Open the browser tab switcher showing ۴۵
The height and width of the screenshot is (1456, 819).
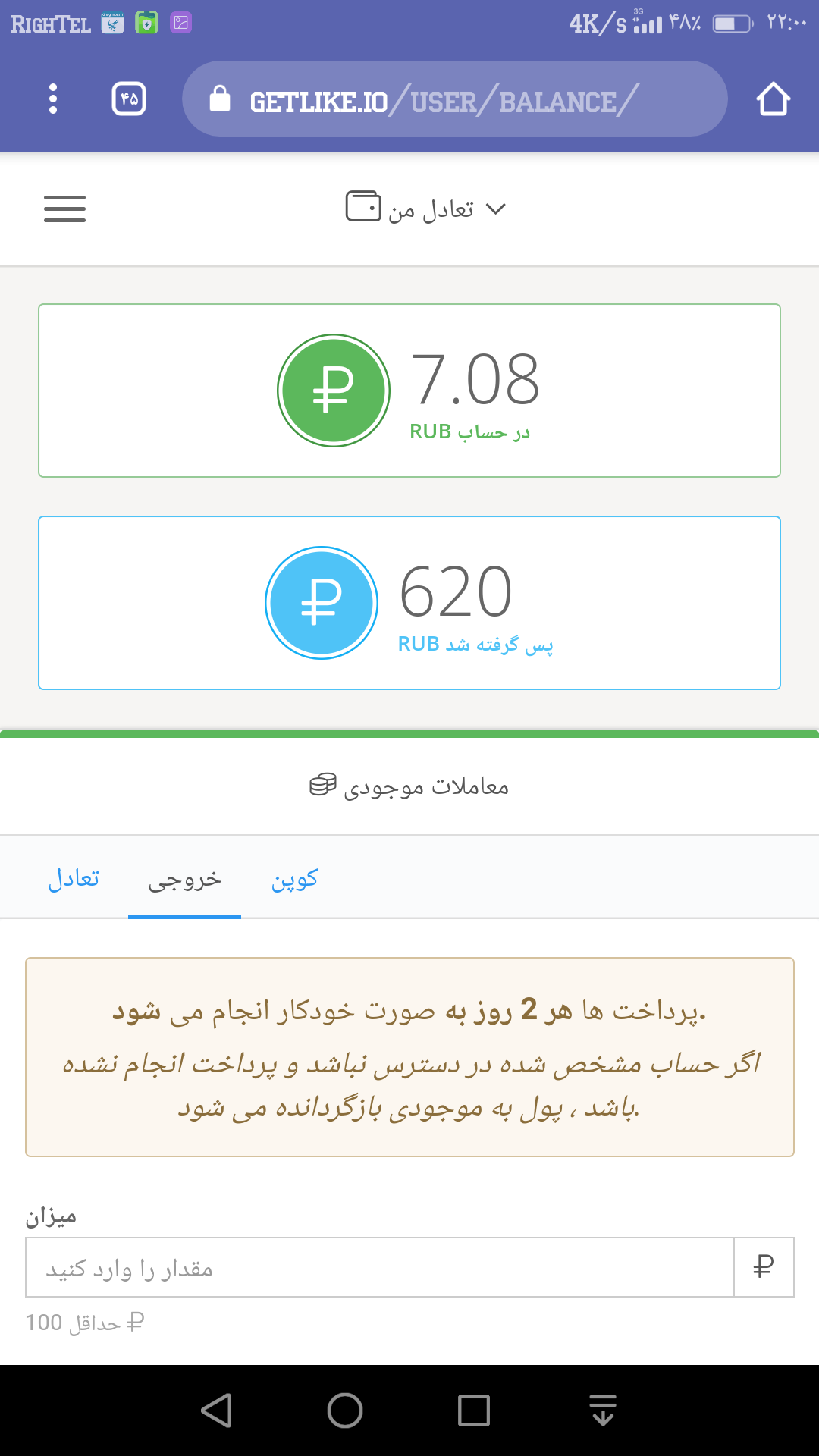pos(129,98)
